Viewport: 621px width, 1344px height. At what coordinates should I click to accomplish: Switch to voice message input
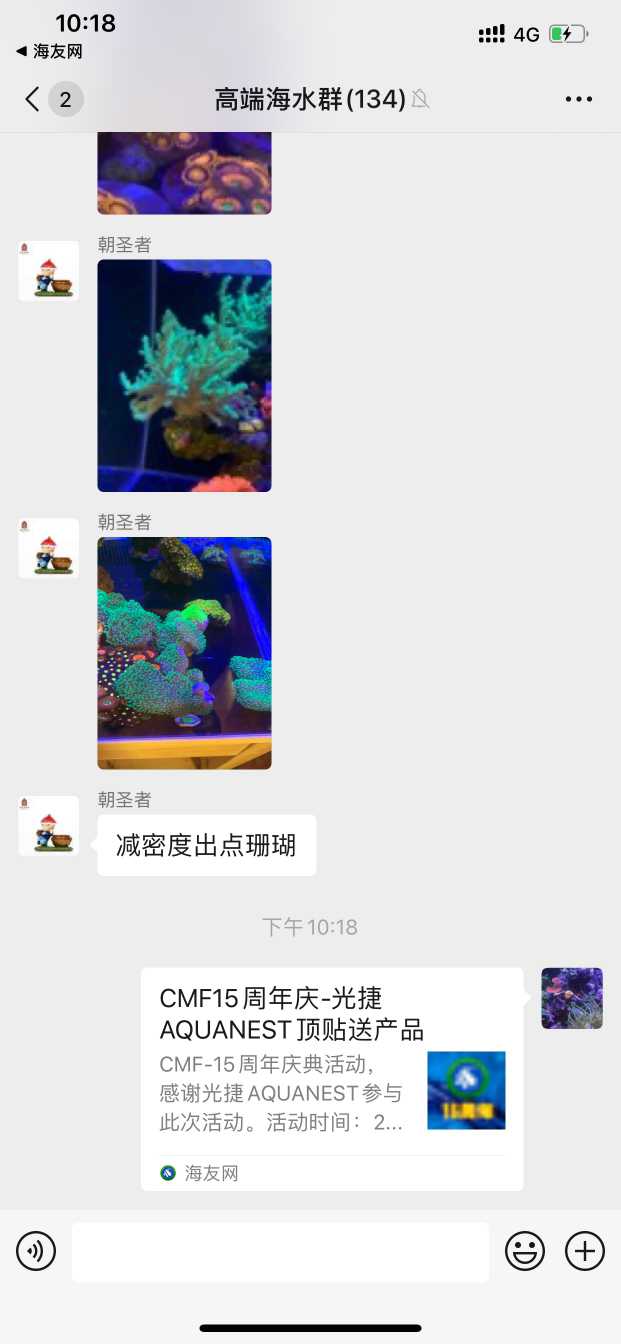click(x=36, y=1251)
